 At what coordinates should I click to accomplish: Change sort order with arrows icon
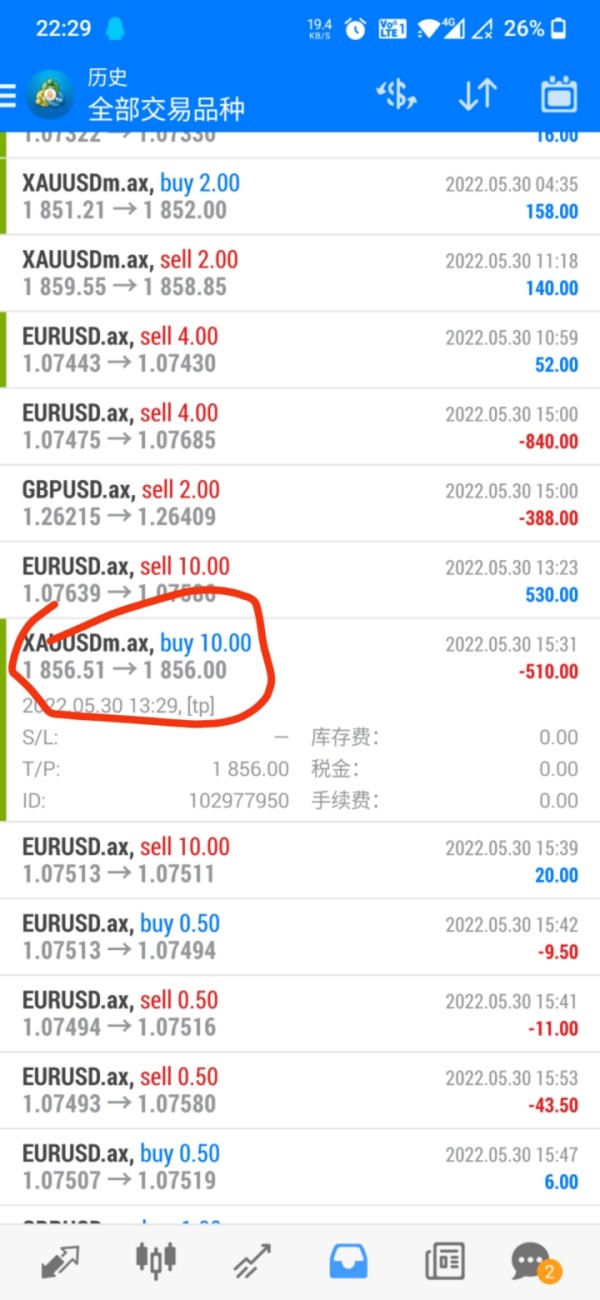coord(478,95)
